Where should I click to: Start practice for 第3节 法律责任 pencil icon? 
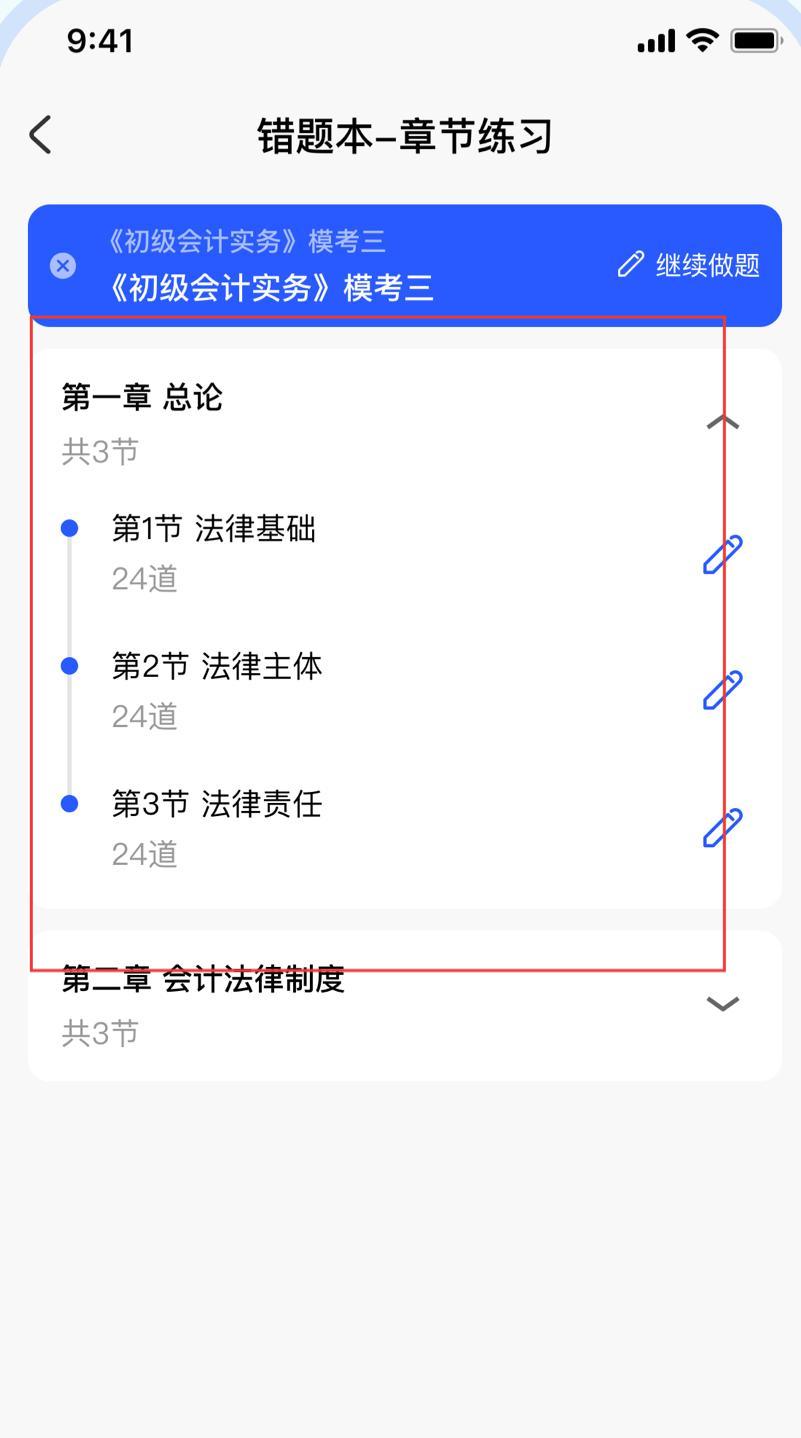722,828
